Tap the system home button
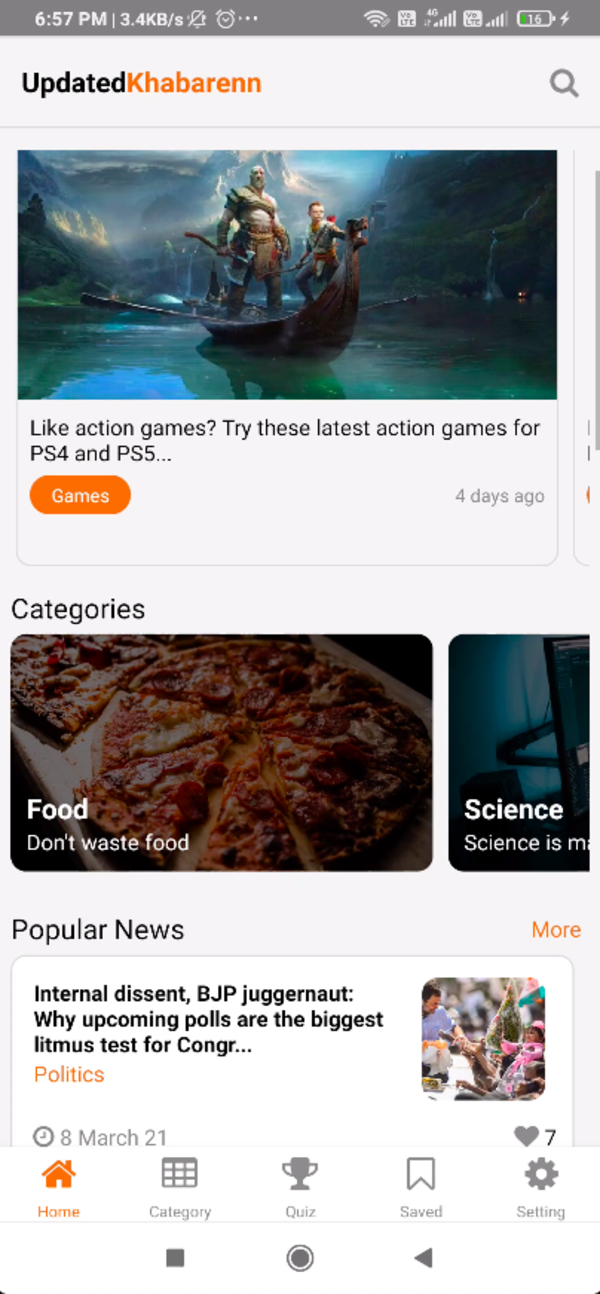The image size is (600, 1294). [300, 1258]
